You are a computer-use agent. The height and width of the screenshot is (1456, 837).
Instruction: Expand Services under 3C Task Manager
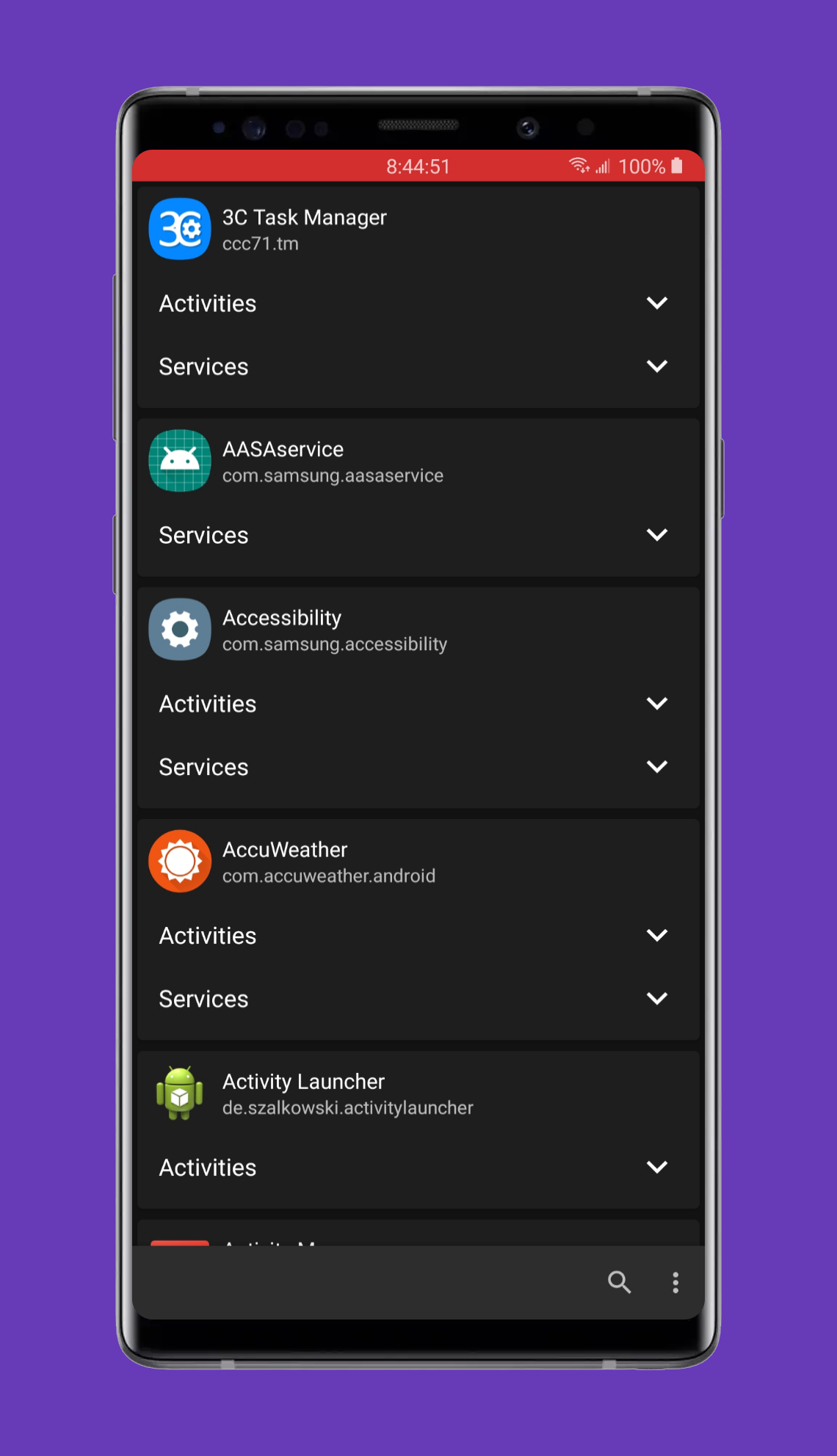[418, 366]
